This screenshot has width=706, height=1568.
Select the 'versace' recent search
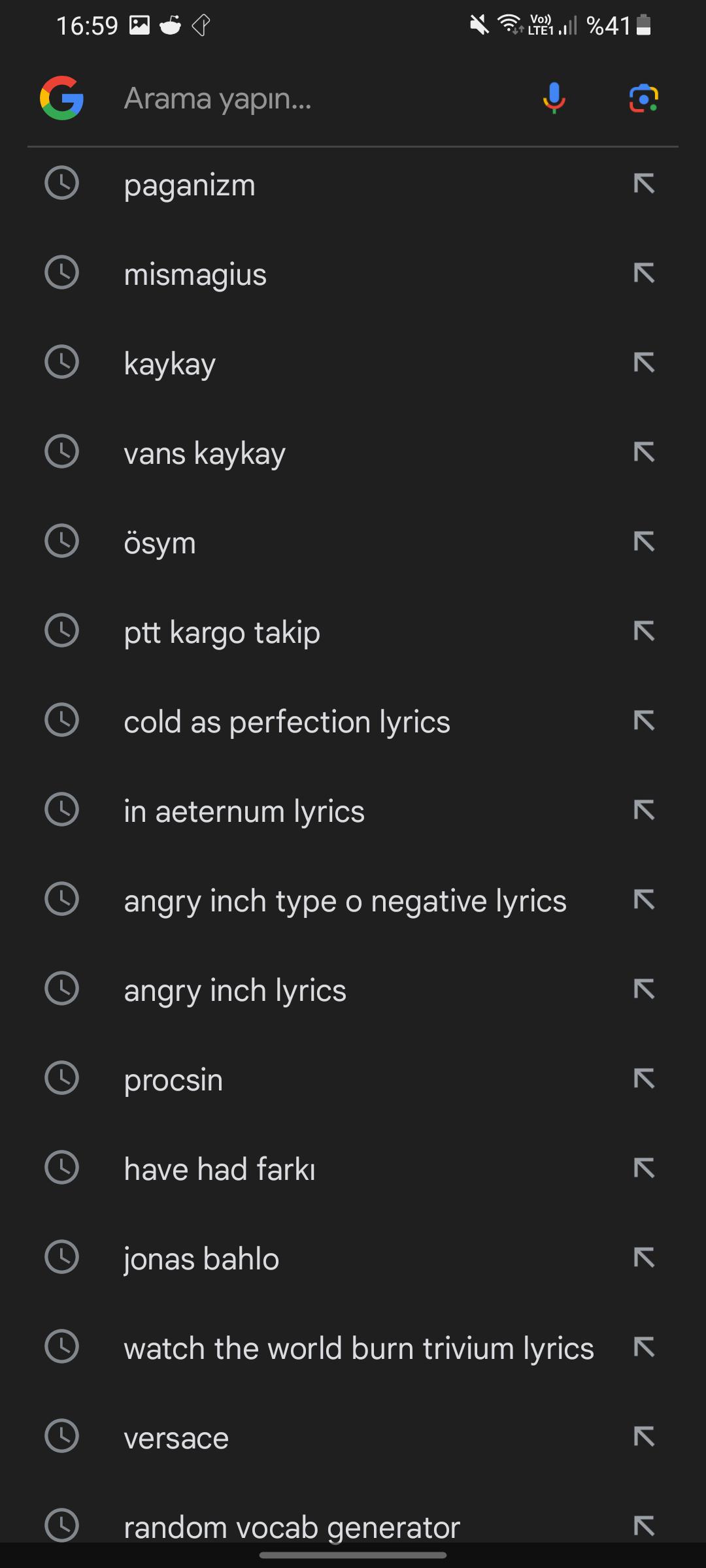click(176, 1438)
